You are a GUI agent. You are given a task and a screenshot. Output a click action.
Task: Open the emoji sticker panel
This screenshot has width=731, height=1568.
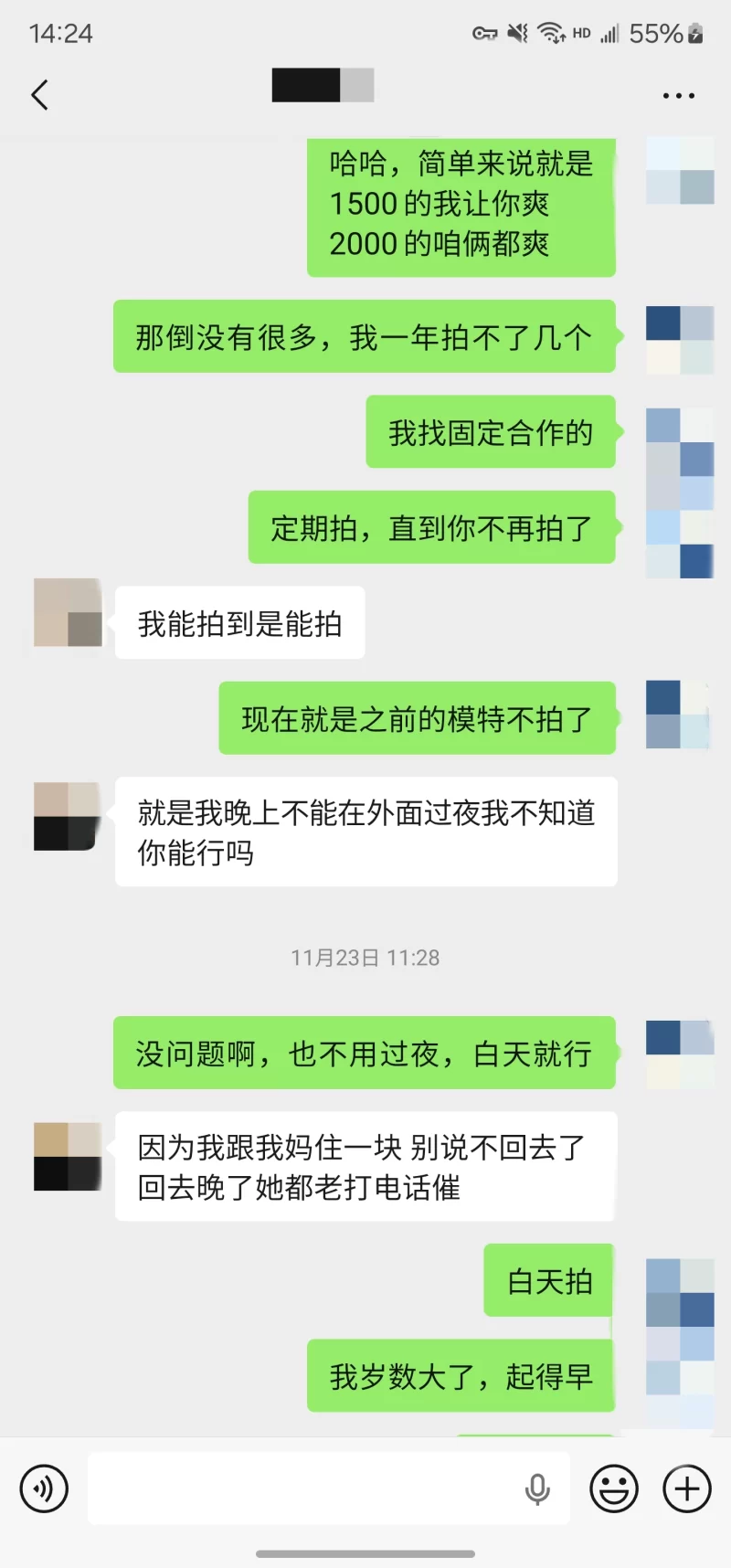coord(613,1489)
